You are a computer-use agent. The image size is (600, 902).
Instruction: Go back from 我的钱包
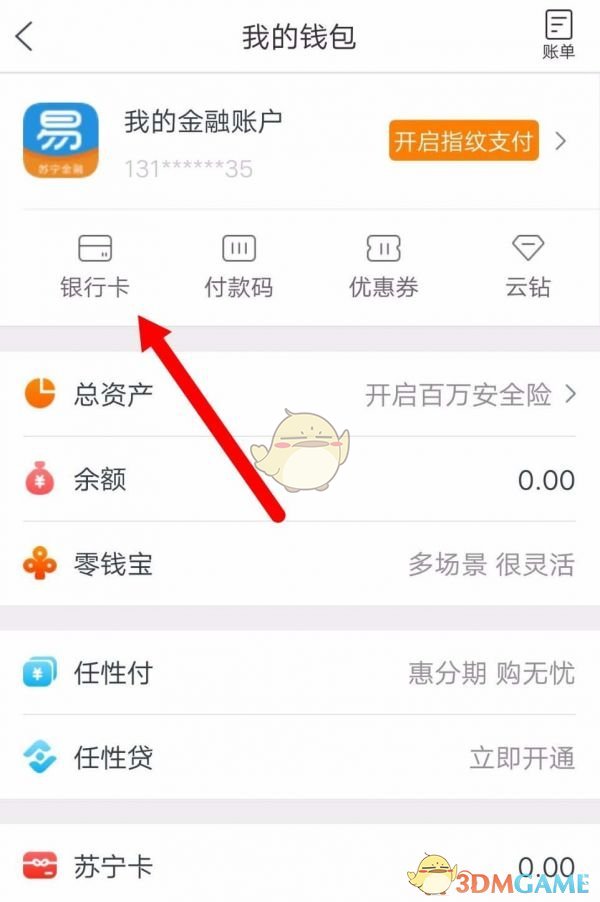(25, 37)
